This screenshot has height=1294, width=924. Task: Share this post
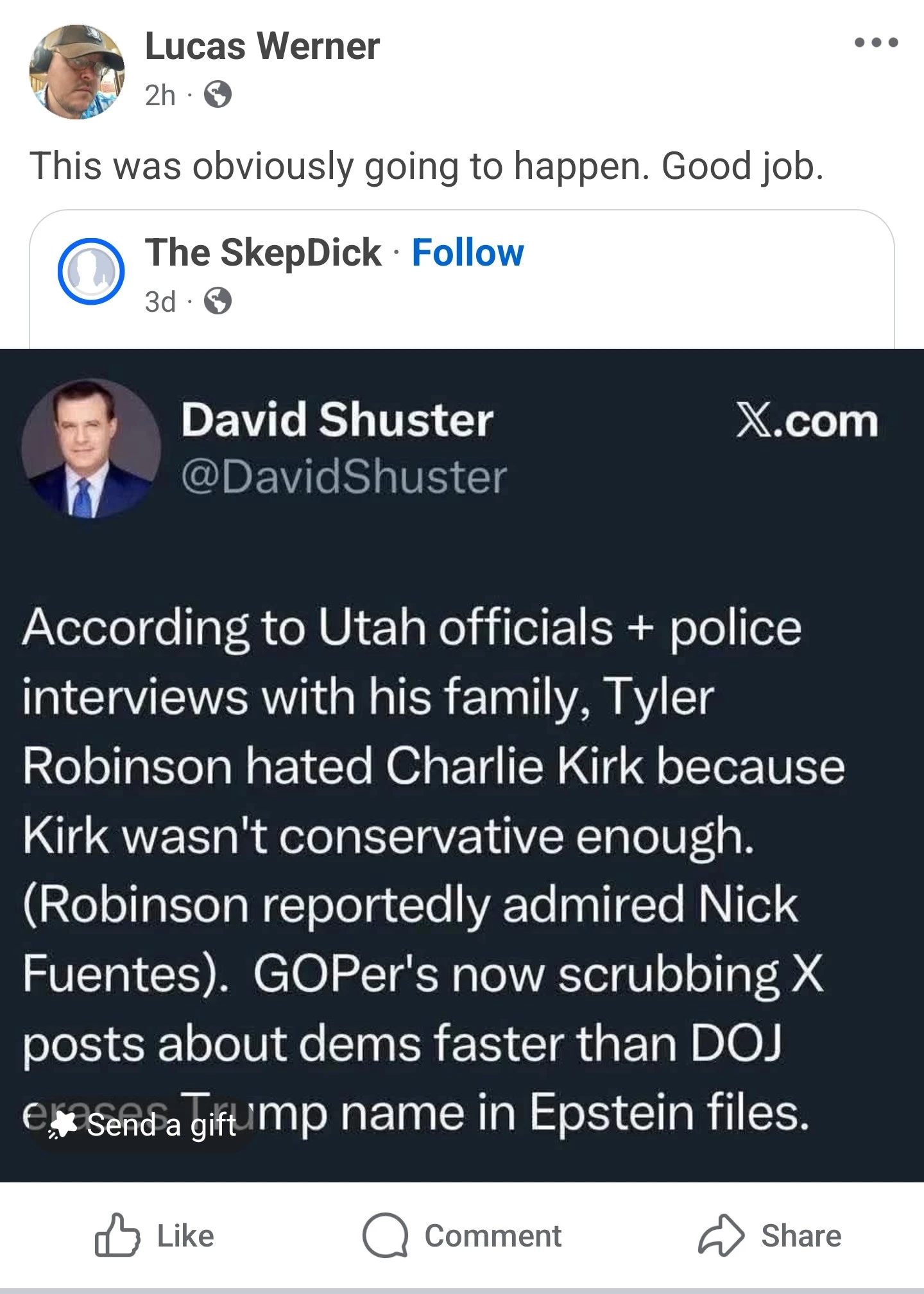pyautogui.click(x=770, y=1236)
